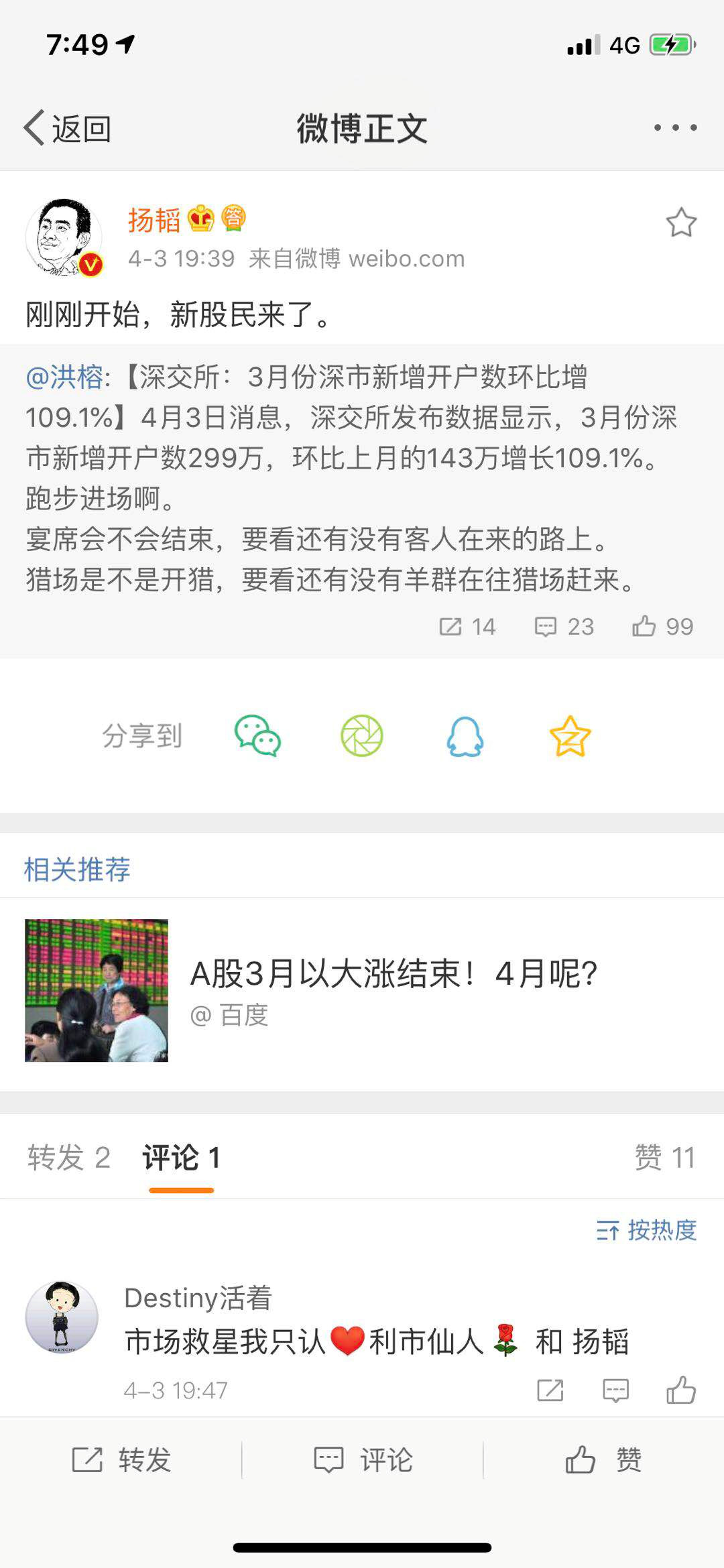Go back with the 返回 button

tap(68, 128)
